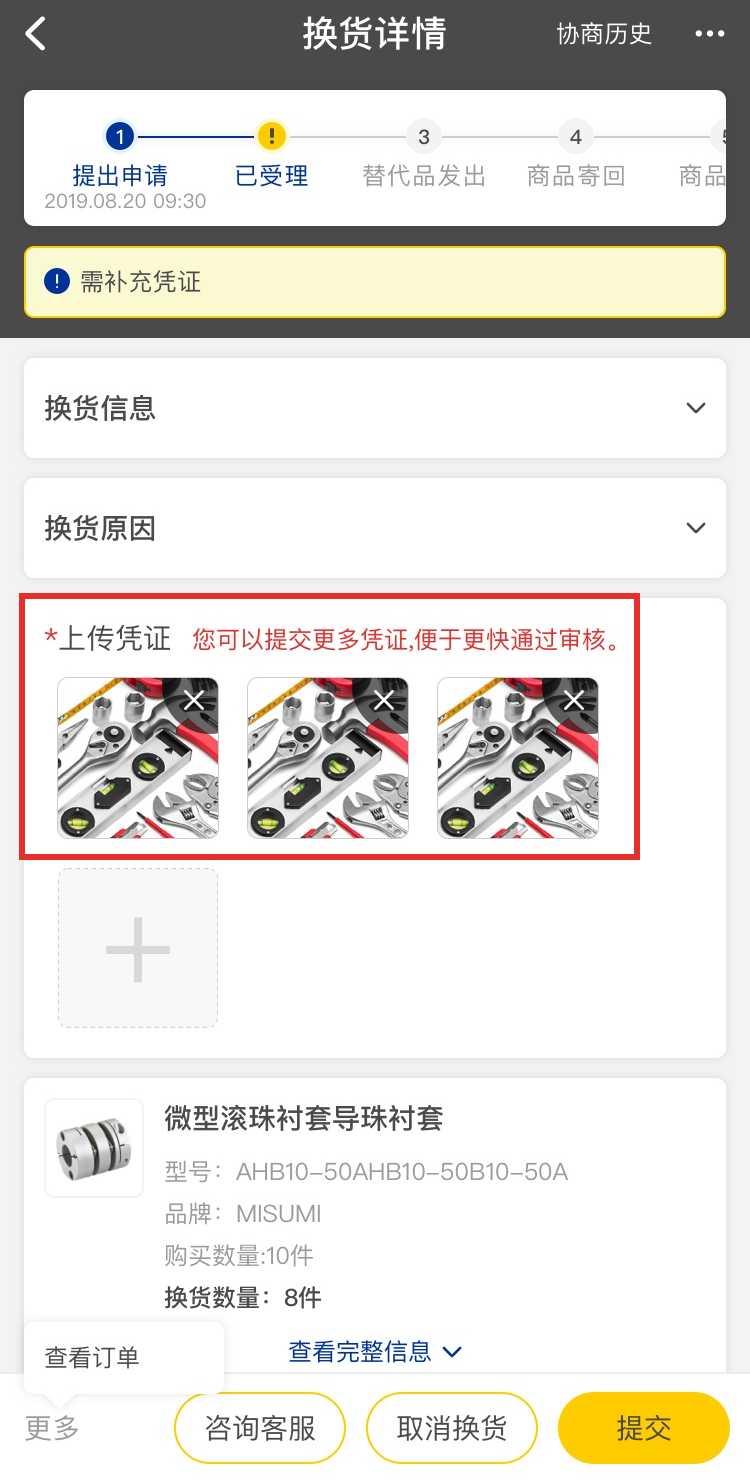
Task: Submit the exchange with 提交
Action: pyautogui.click(x=644, y=1428)
